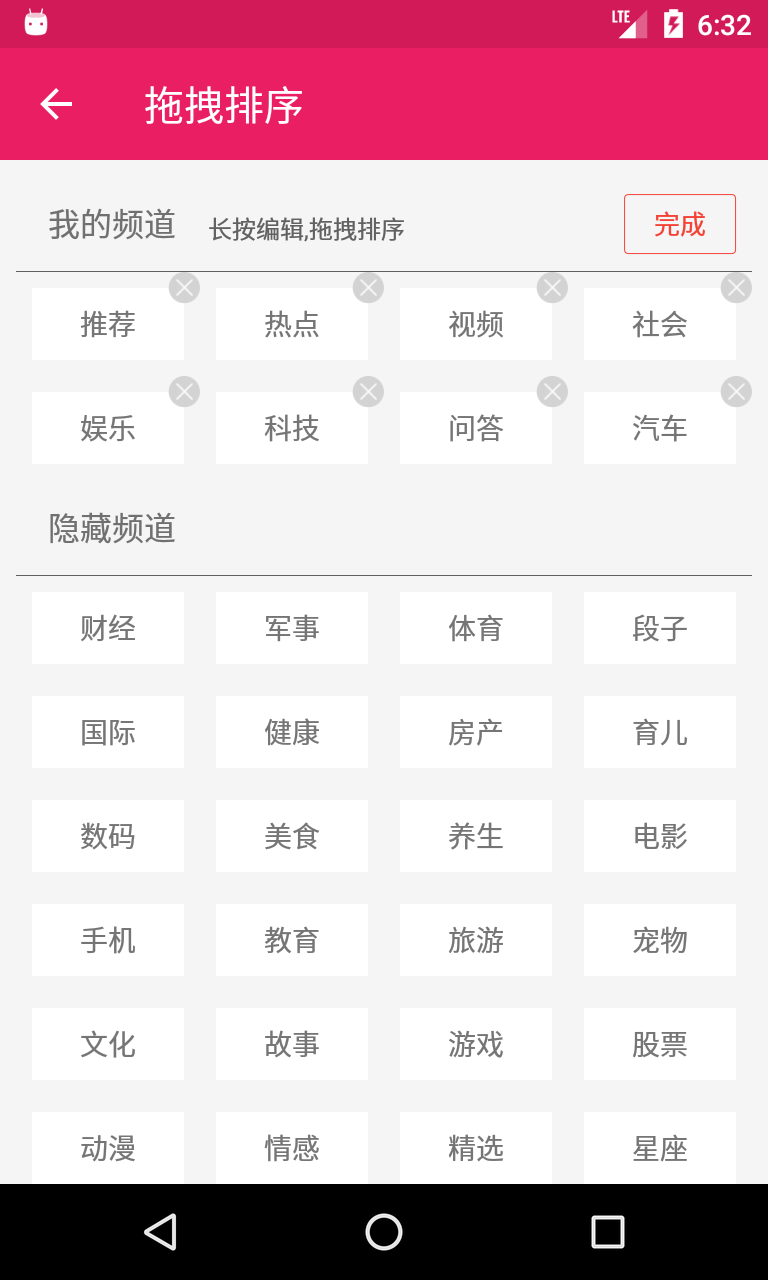This screenshot has height=1280, width=768.
Task: Remove 社会 from my channels
Action: coord(736,288)
